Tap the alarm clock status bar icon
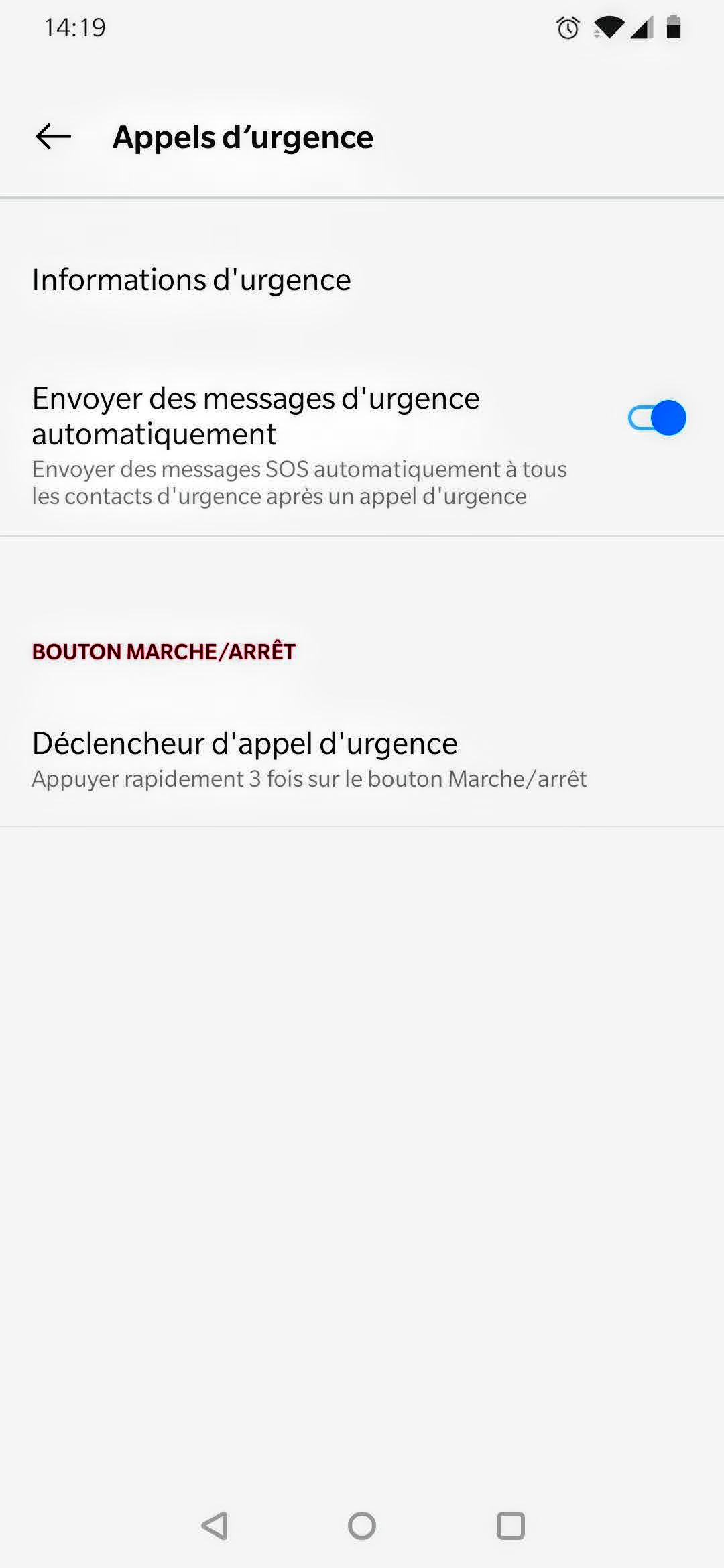Viewport: 724px width, 1568px height. click(x=566, y=27)
